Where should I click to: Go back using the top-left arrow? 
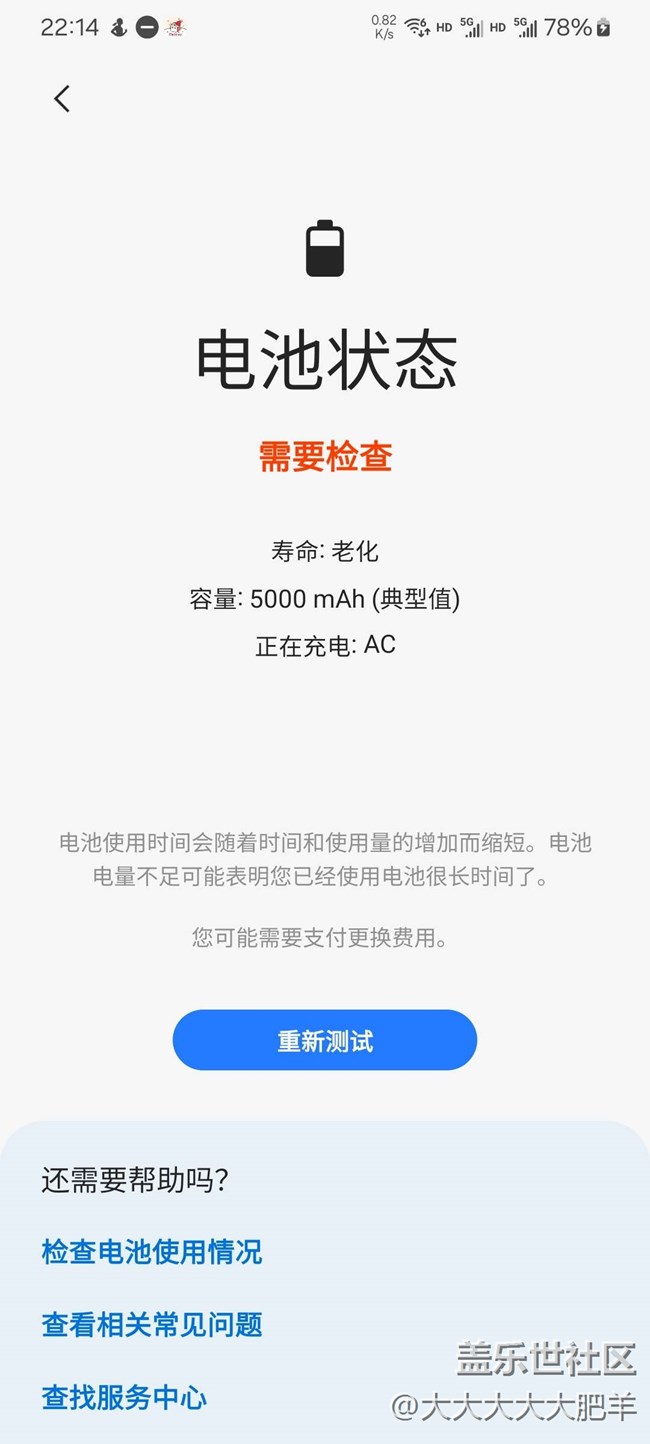[62, 98]
